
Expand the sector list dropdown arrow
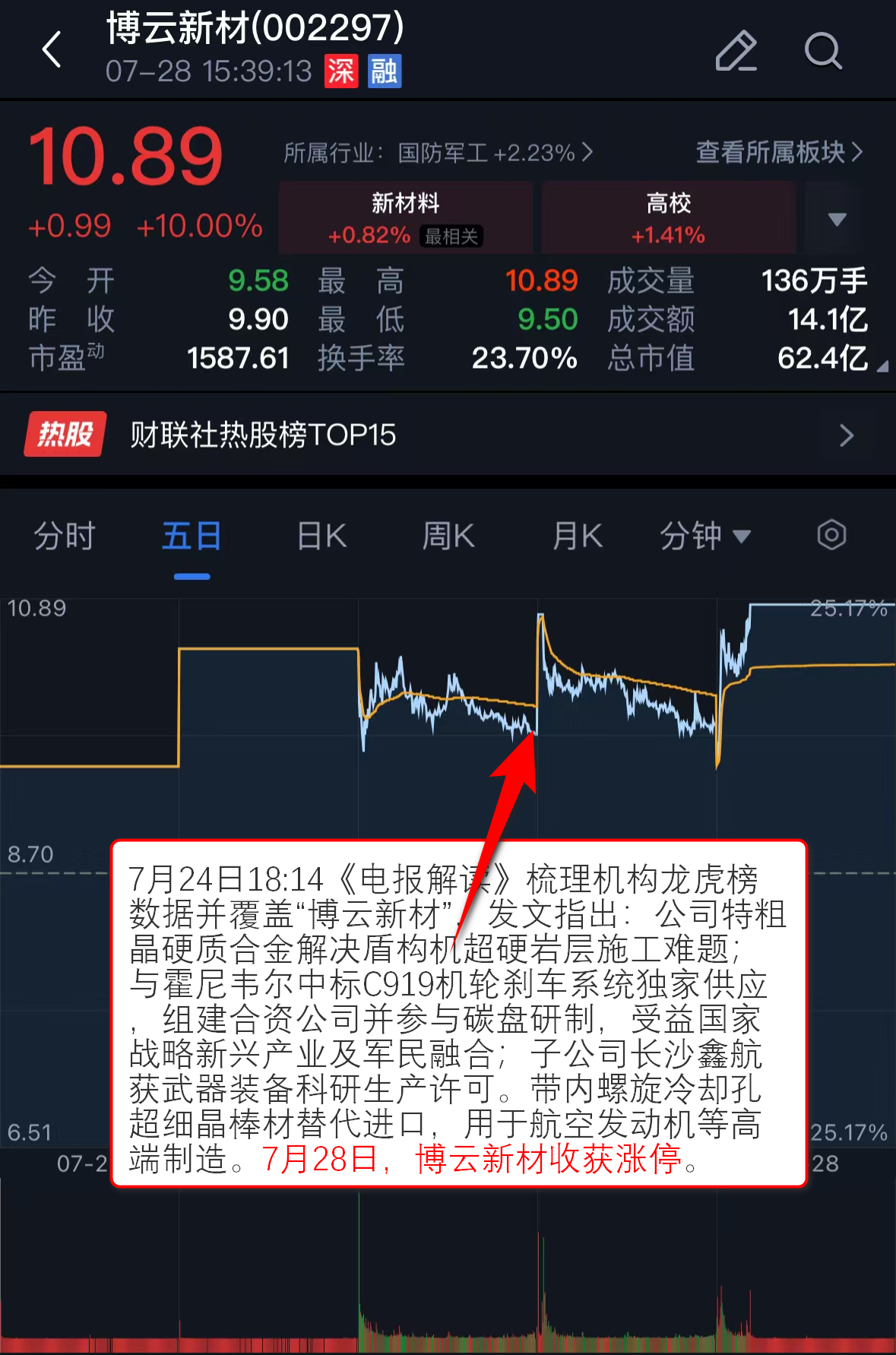(837, 220)
